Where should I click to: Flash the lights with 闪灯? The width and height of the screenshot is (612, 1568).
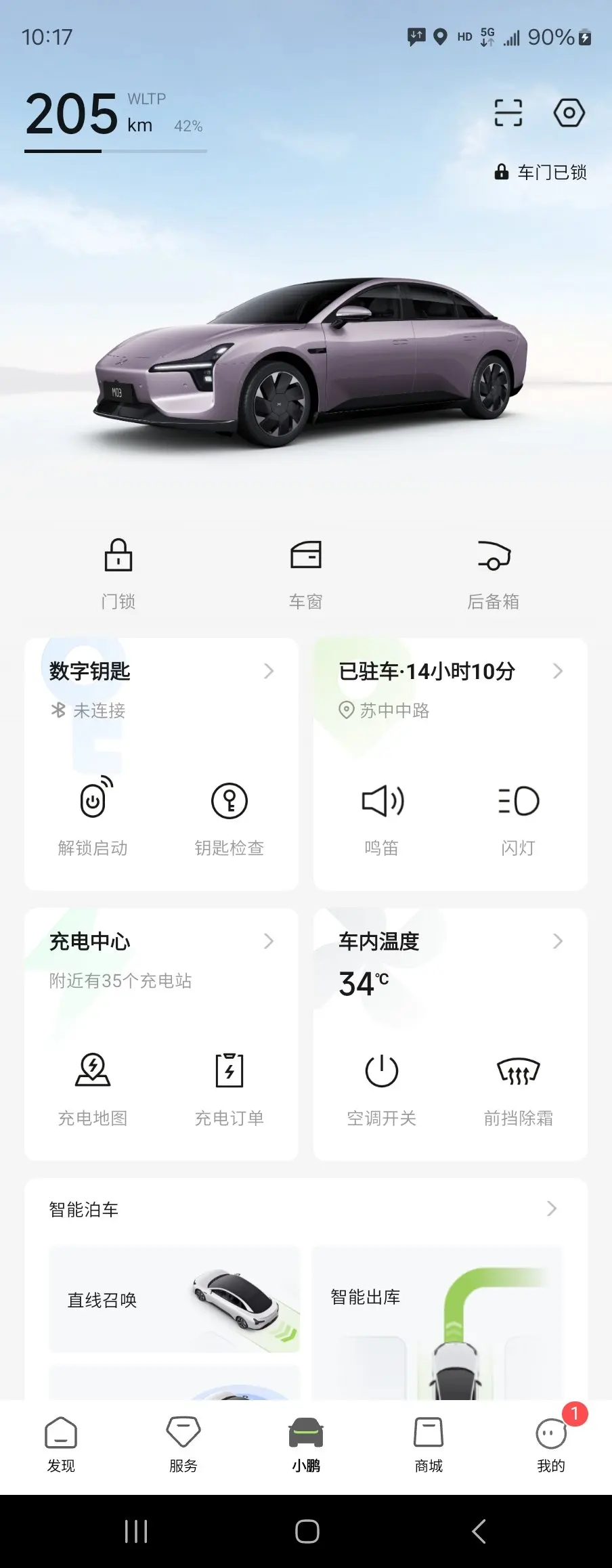(x=519, y=816)
